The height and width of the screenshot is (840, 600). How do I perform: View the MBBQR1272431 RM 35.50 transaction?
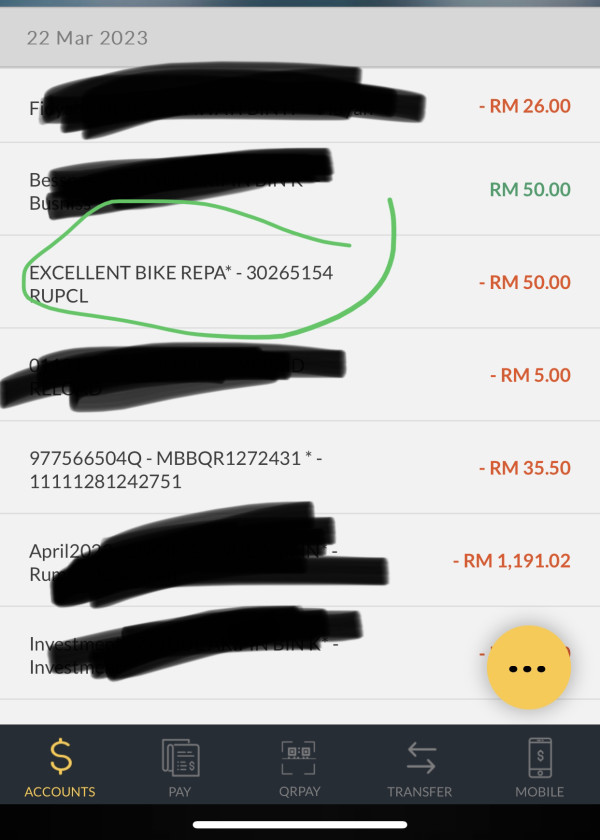point(300,468)
